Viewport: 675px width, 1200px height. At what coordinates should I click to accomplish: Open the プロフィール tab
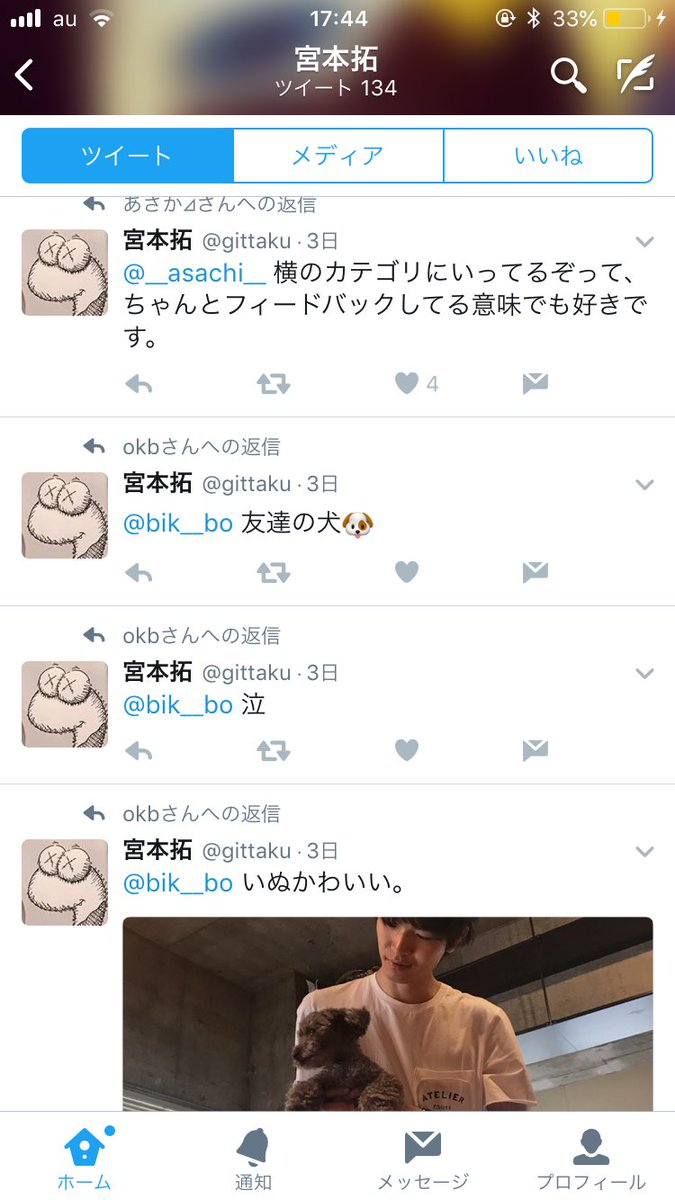[591, 1158]
